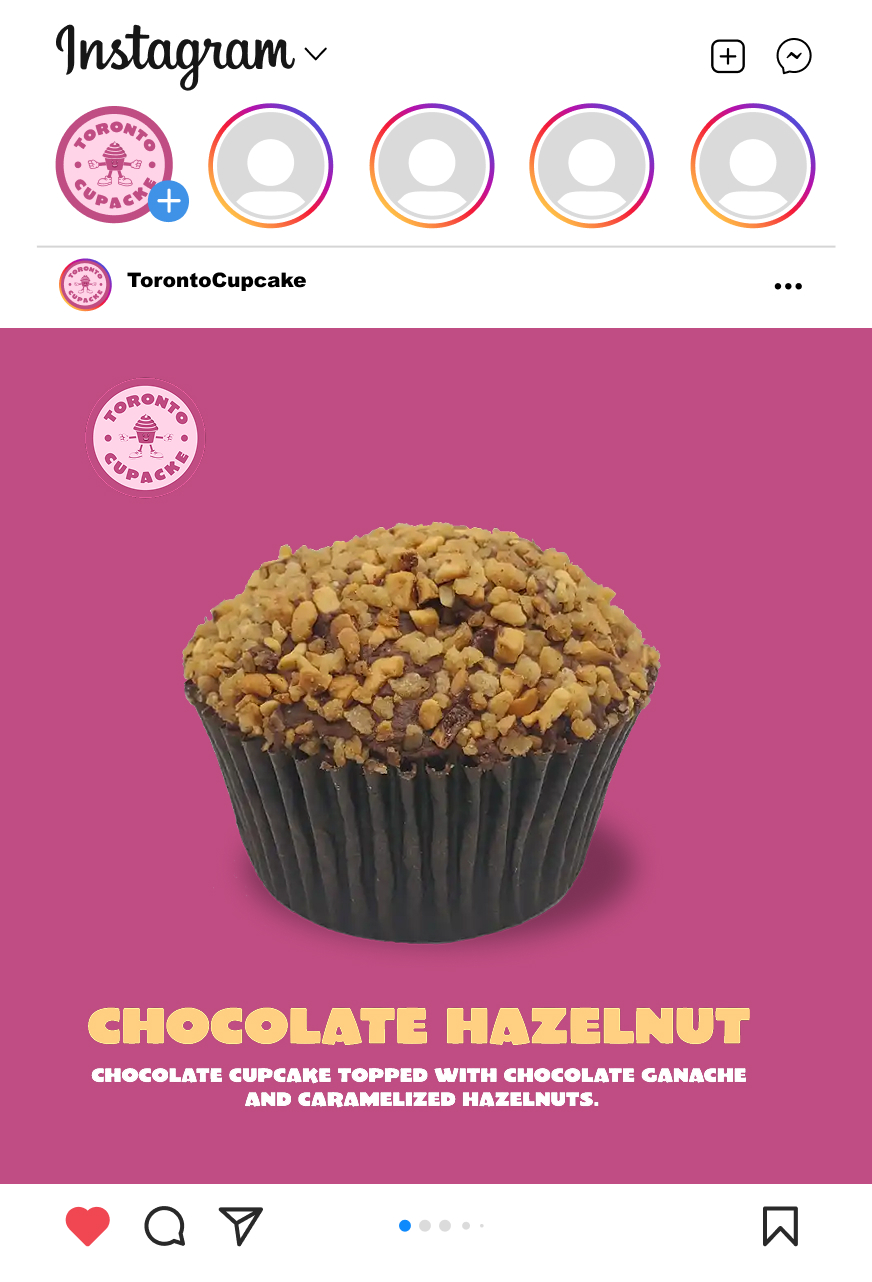Click the TorontoCupcake username link
The height and width of the screenshot is (1282, 872).
[x=216, y=281]
